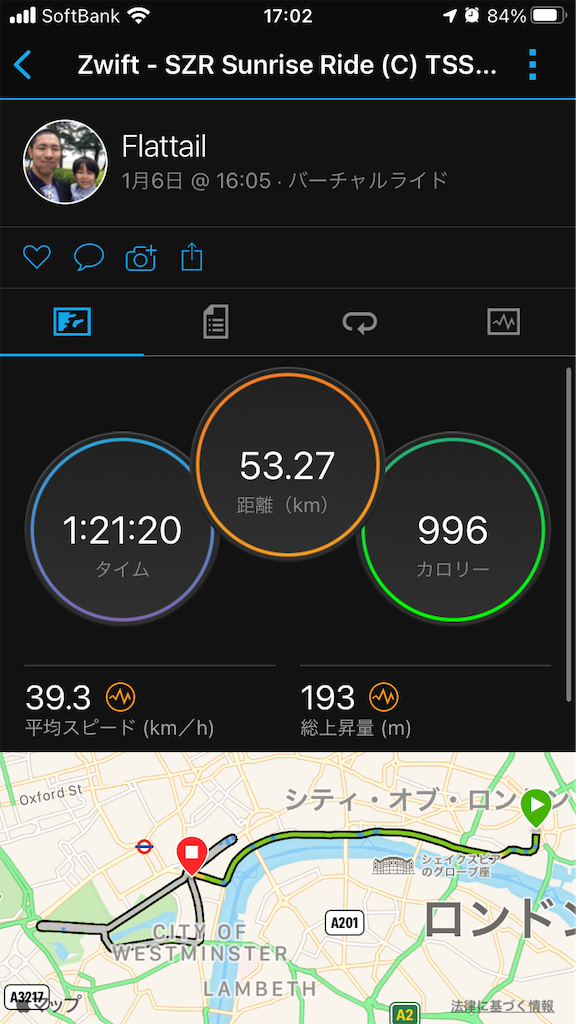Switch to the stats details tab

[216, 322]
